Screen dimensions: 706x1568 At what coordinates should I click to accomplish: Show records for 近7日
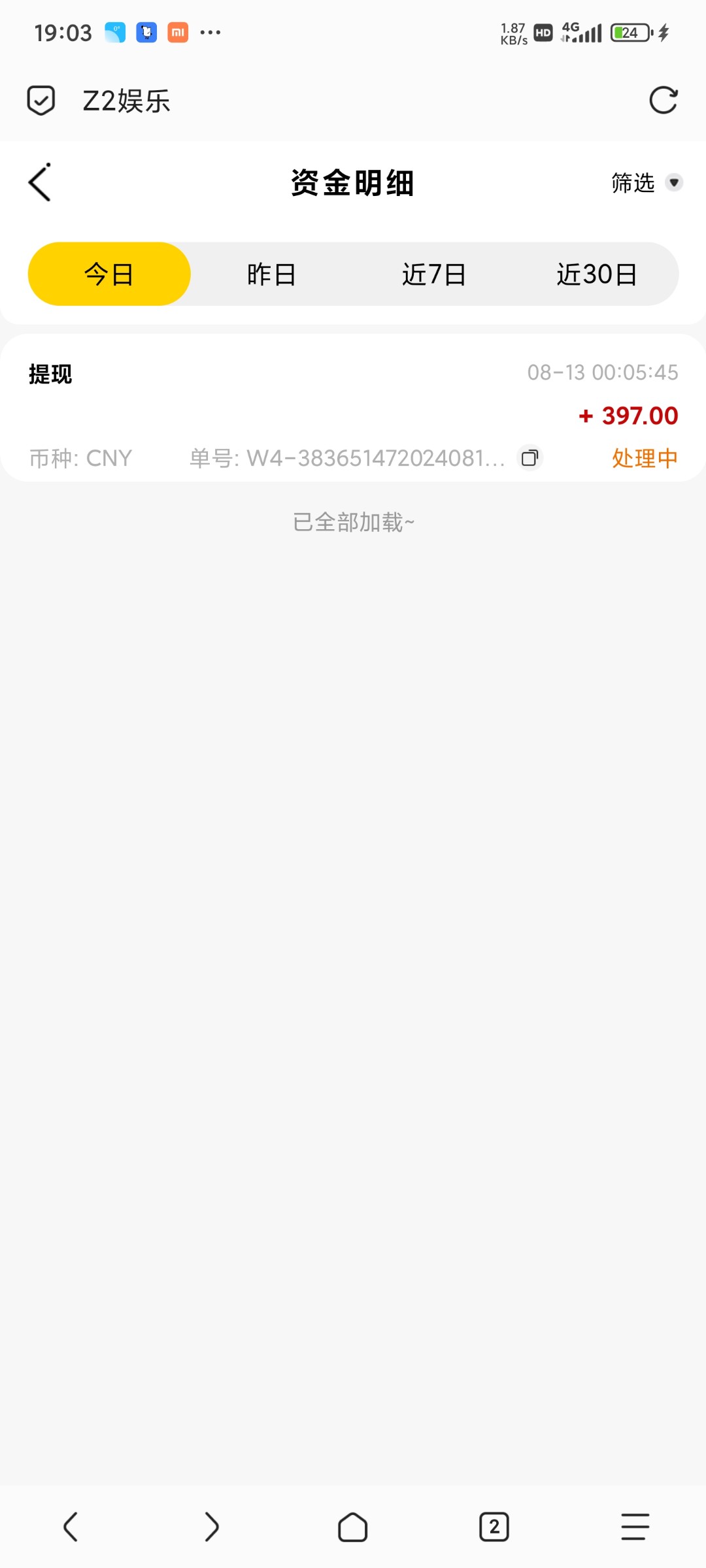point(434,274)
